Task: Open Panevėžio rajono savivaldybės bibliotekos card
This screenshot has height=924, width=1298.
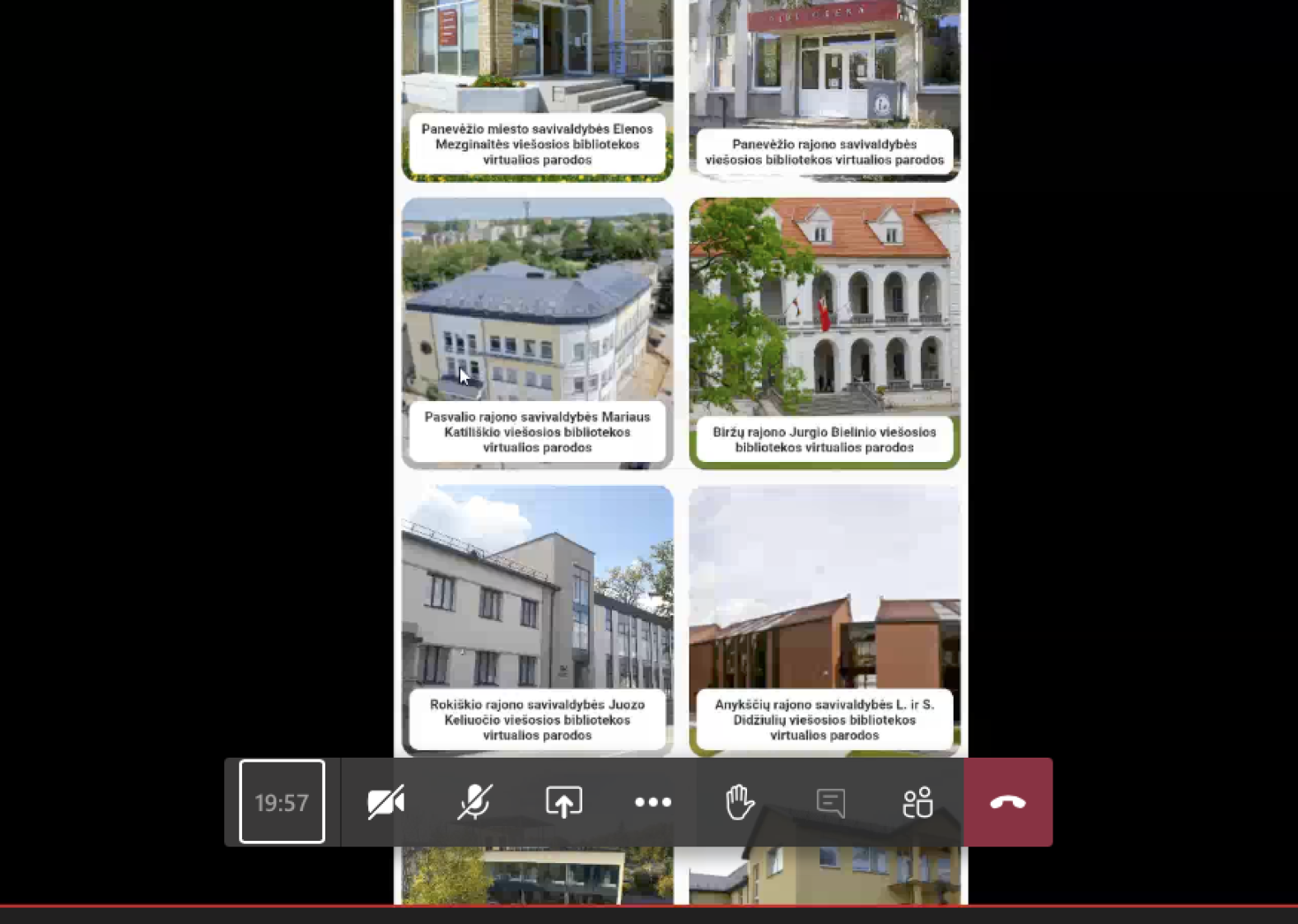Action: [824, 91]
